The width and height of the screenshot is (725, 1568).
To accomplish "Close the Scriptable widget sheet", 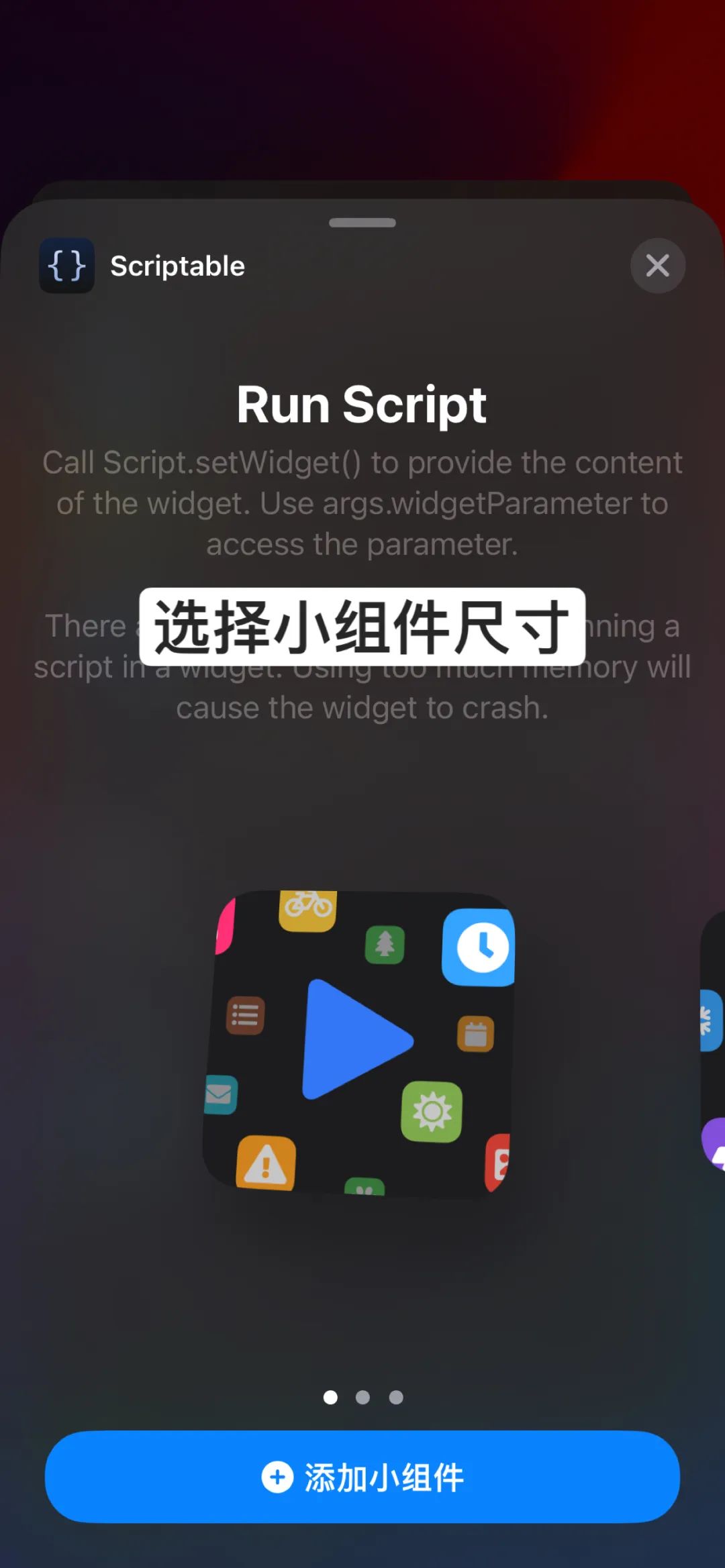I will click(657, 266).
